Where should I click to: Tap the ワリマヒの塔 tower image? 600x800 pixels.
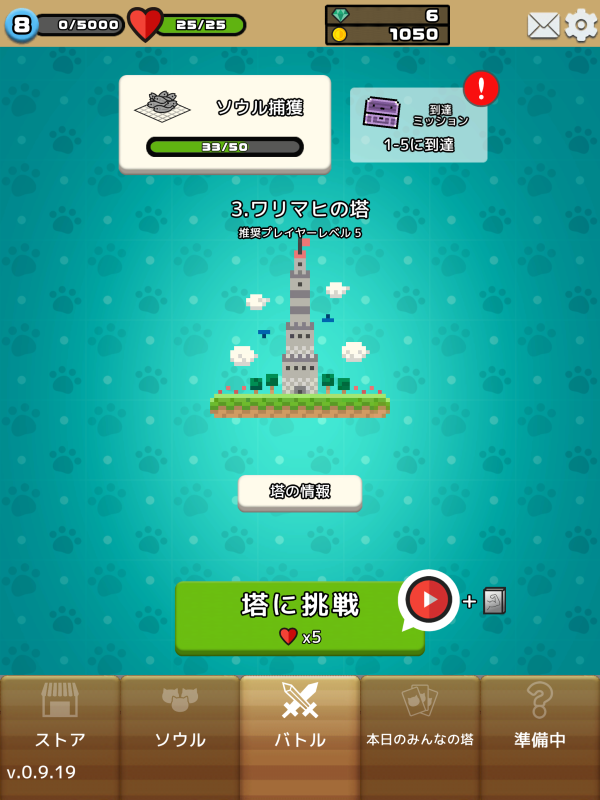300,330
